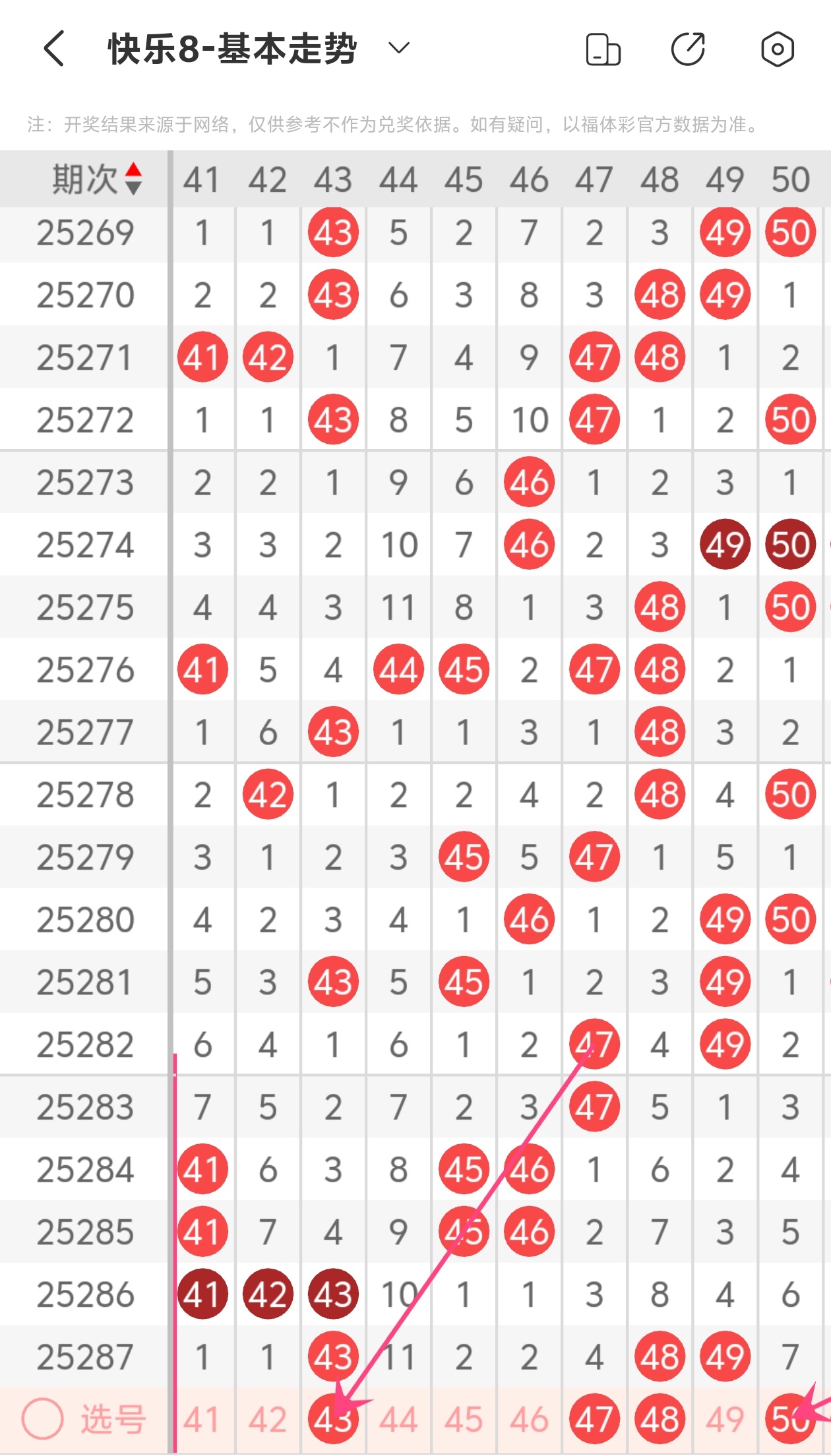Go back using the back arrow
The image size is (831, 1456).
(x=54, y=49)
